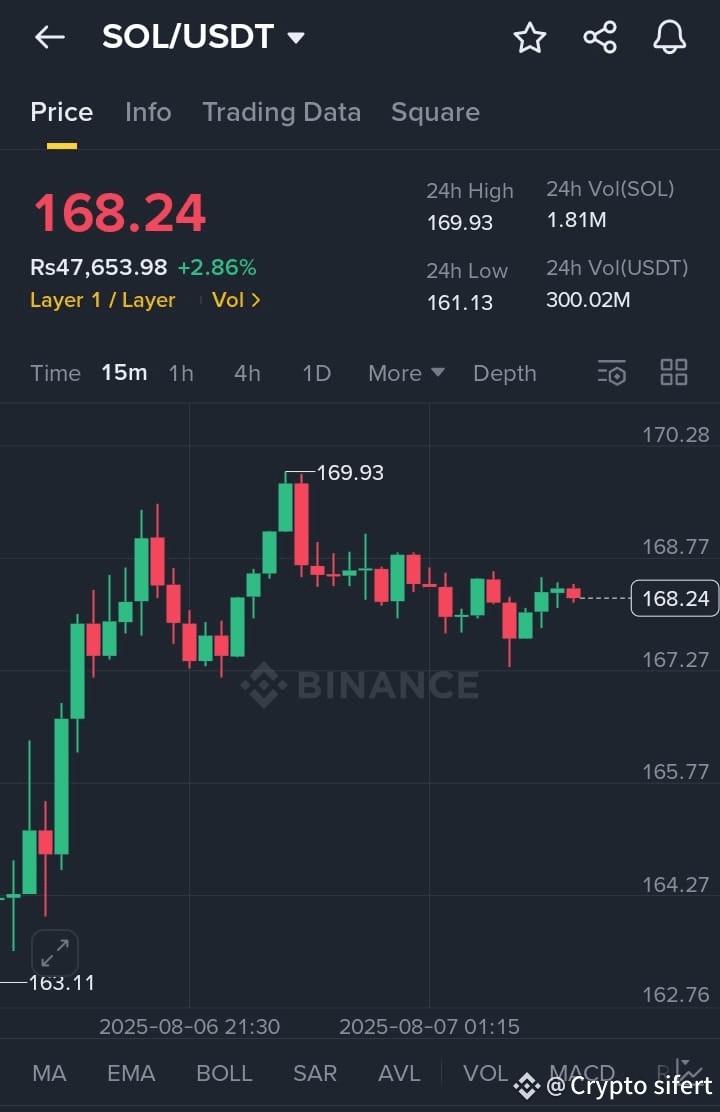Tap the Layer 1 / Layer tag

click(102, 300)
